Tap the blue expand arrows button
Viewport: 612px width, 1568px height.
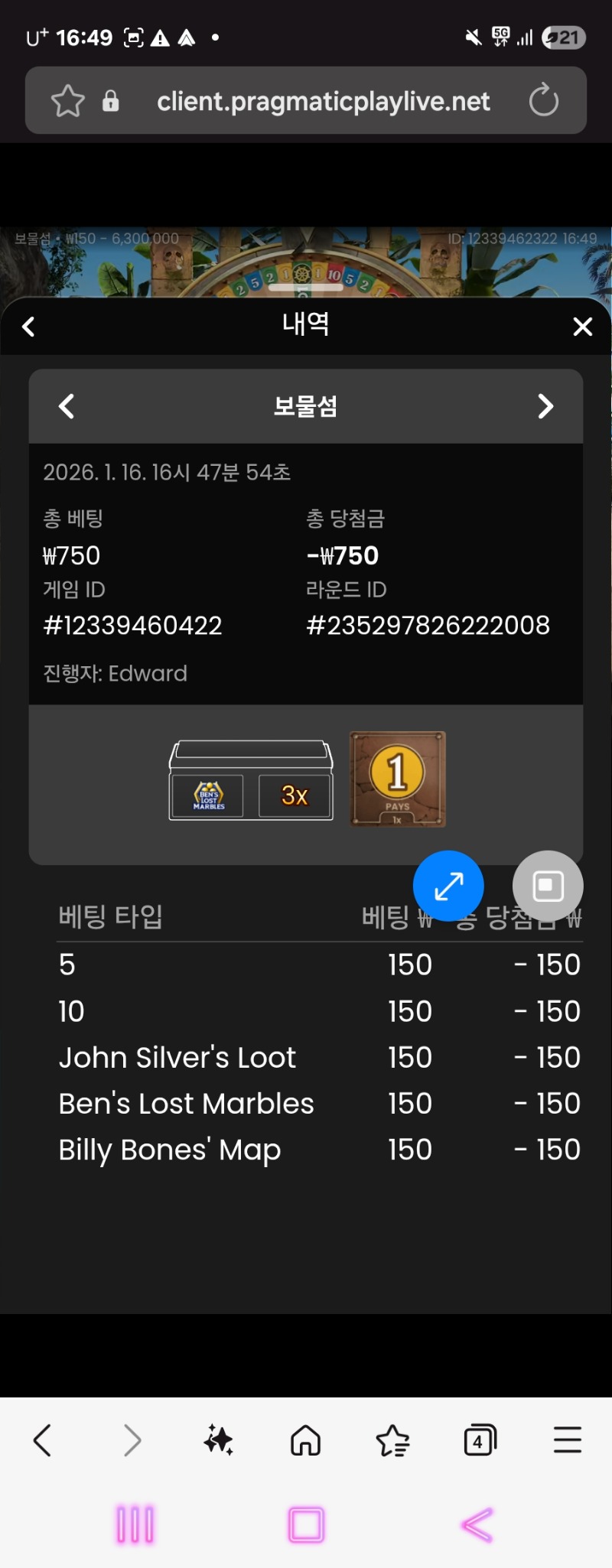(x=448, y=886)
